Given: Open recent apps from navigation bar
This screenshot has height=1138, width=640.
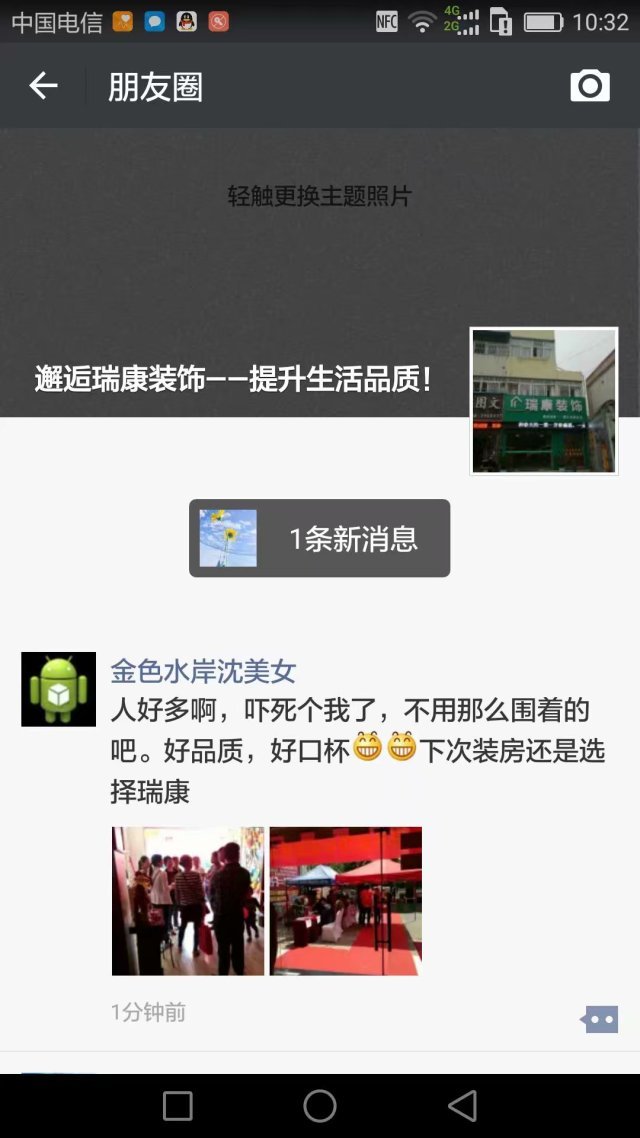Looking at the screenshot, I should point(178,1105).
